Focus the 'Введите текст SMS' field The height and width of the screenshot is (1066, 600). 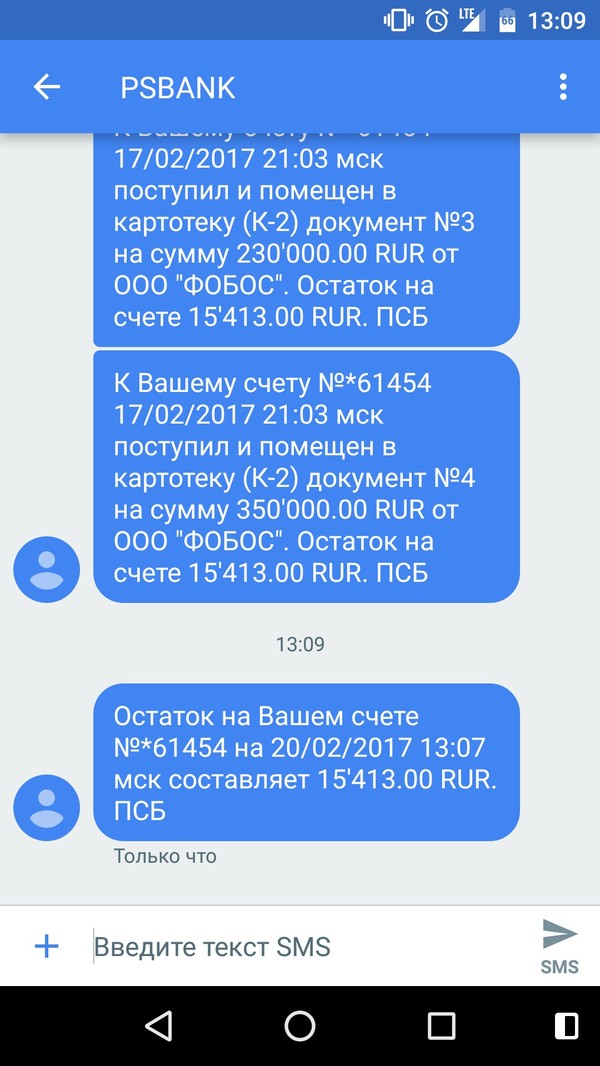click(x=300, y=946)
